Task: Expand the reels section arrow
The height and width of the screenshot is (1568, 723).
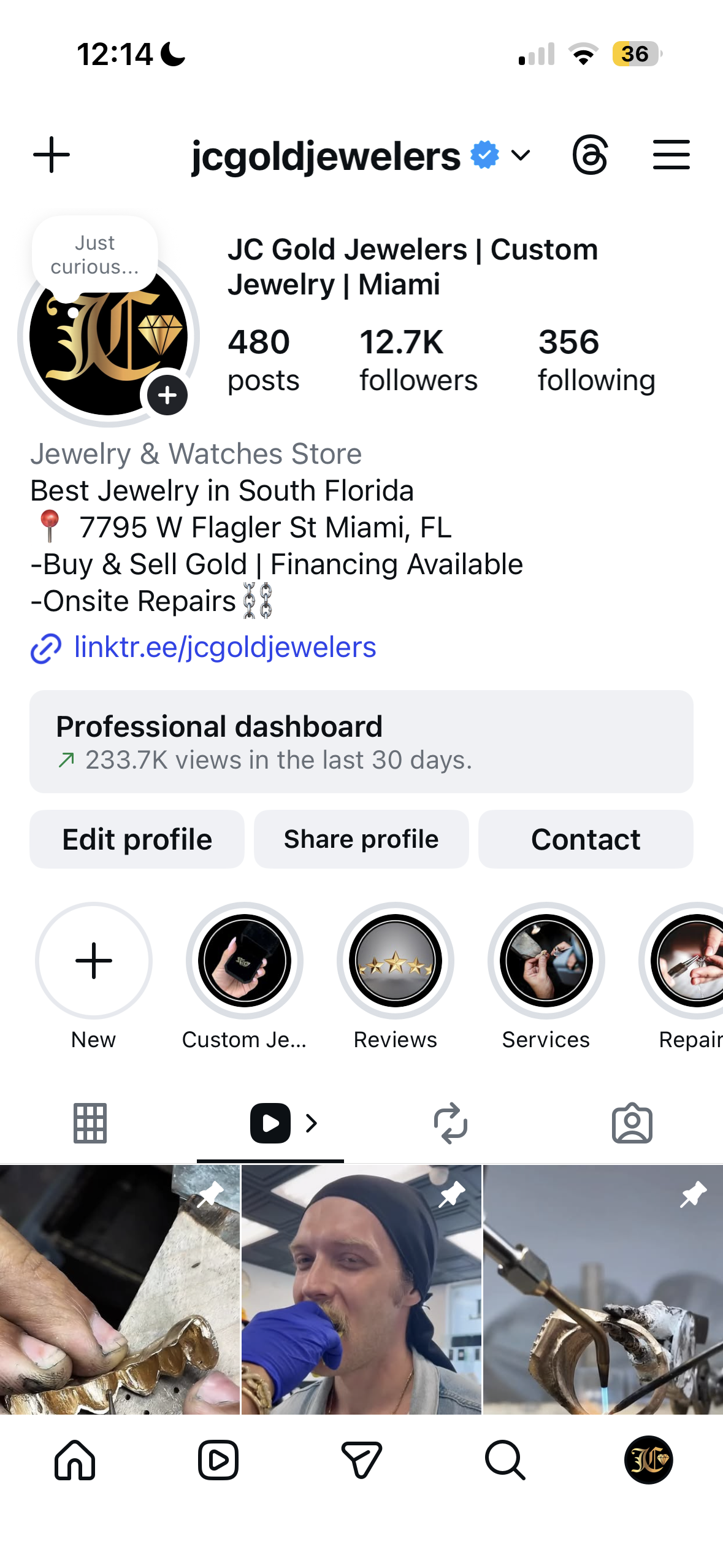Action: click(312, 1123)
